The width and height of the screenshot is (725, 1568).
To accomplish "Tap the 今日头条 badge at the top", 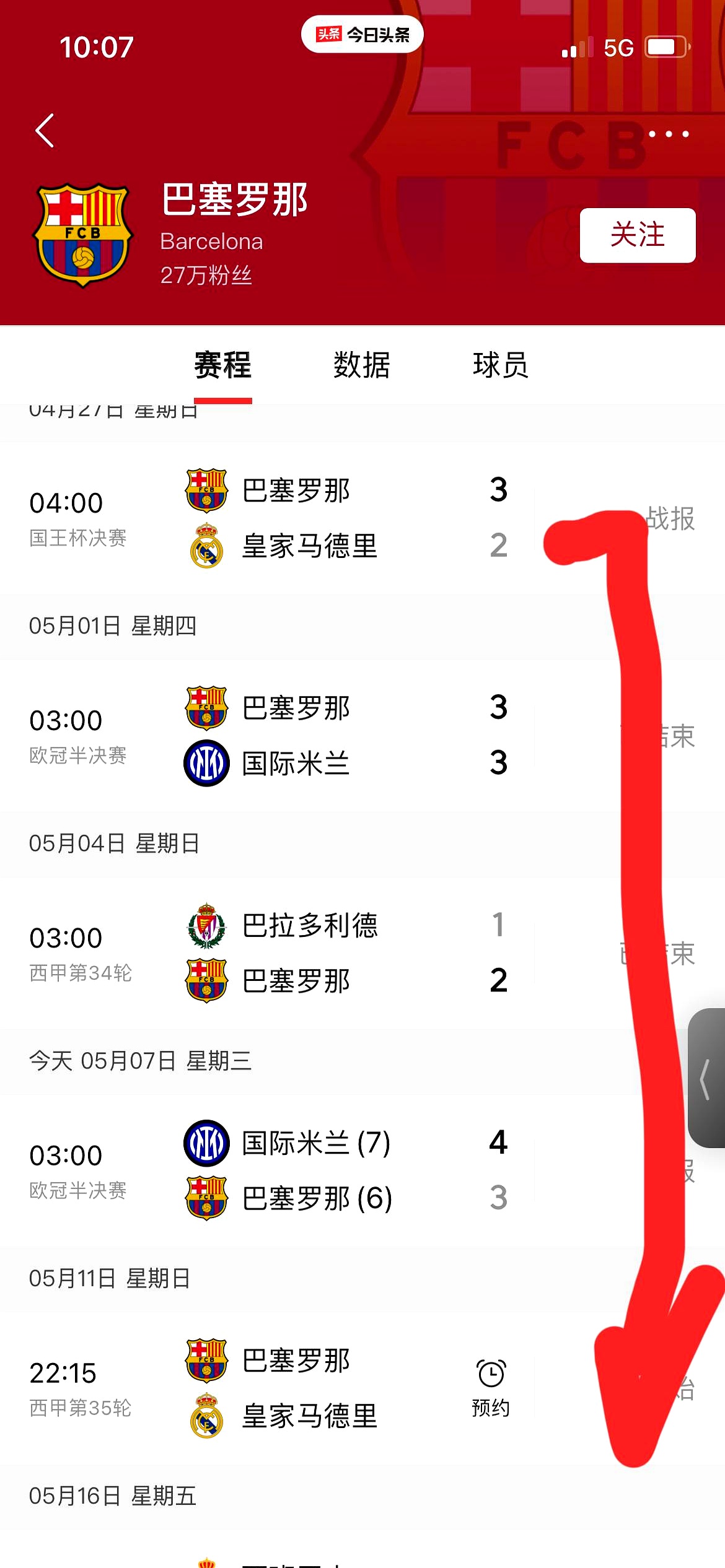I will (x=362, y=35).
